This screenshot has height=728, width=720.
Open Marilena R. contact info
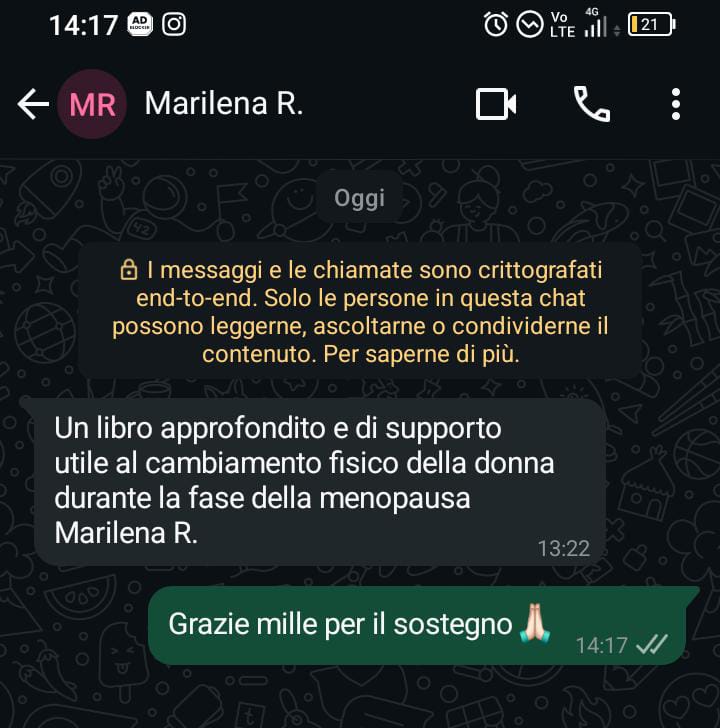(223, 104)
